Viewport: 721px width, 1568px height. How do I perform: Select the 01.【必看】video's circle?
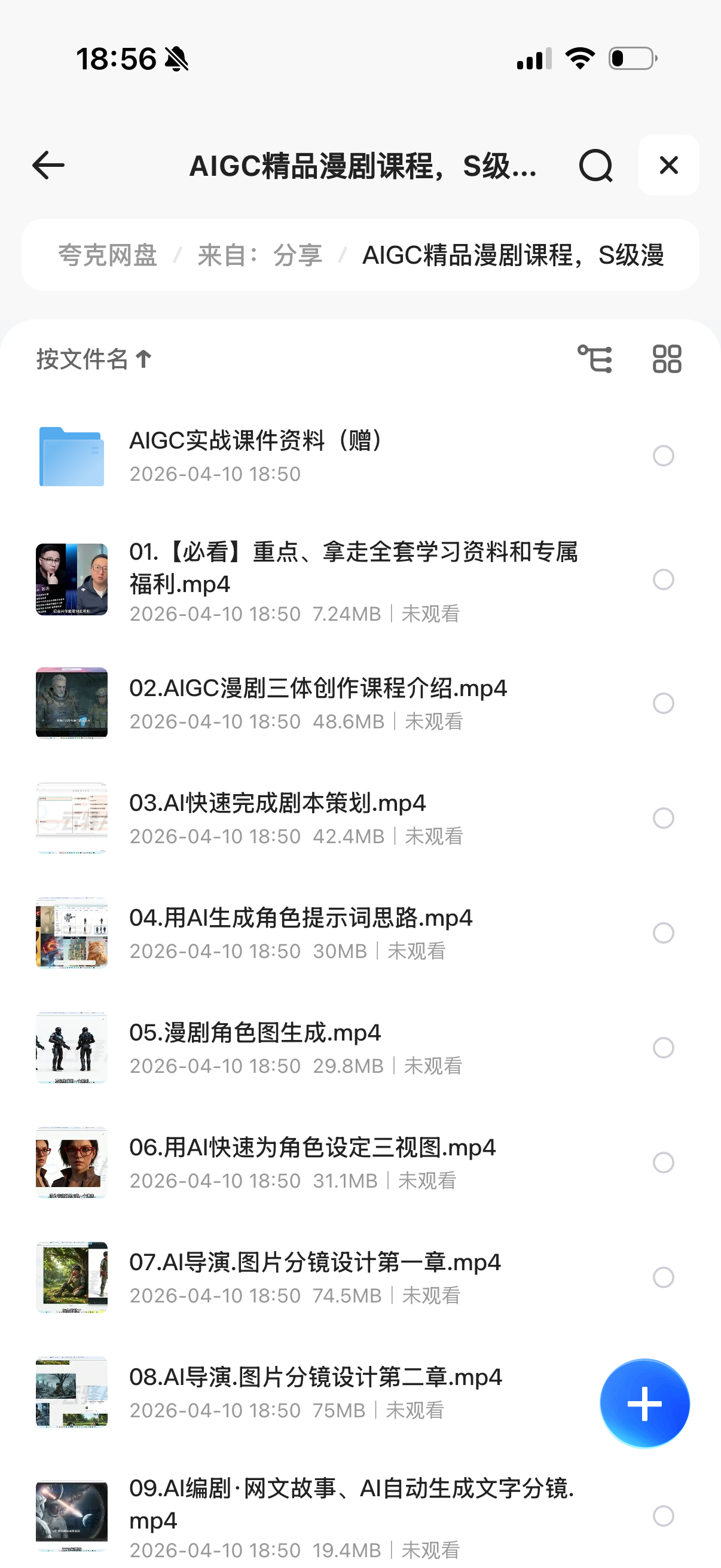click(663, 579)
